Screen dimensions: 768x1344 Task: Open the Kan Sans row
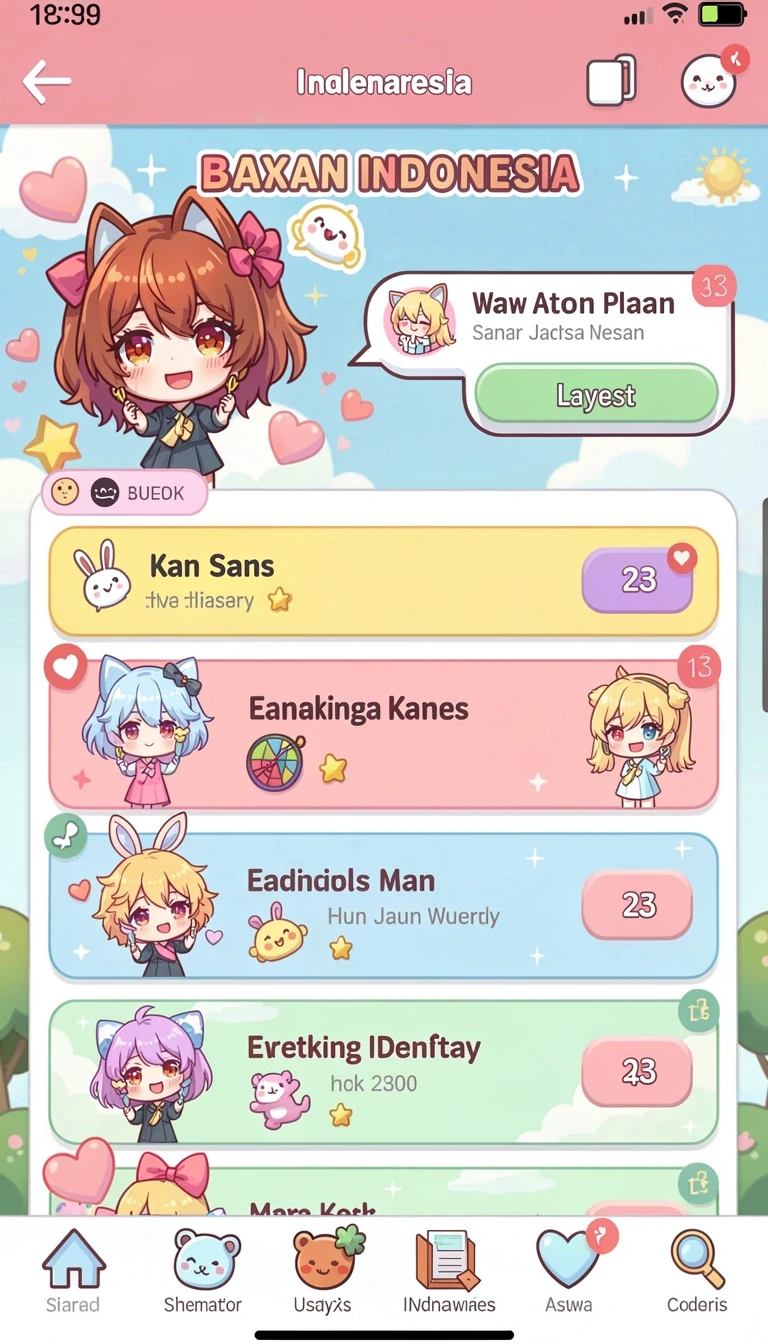tap(383, 581)
